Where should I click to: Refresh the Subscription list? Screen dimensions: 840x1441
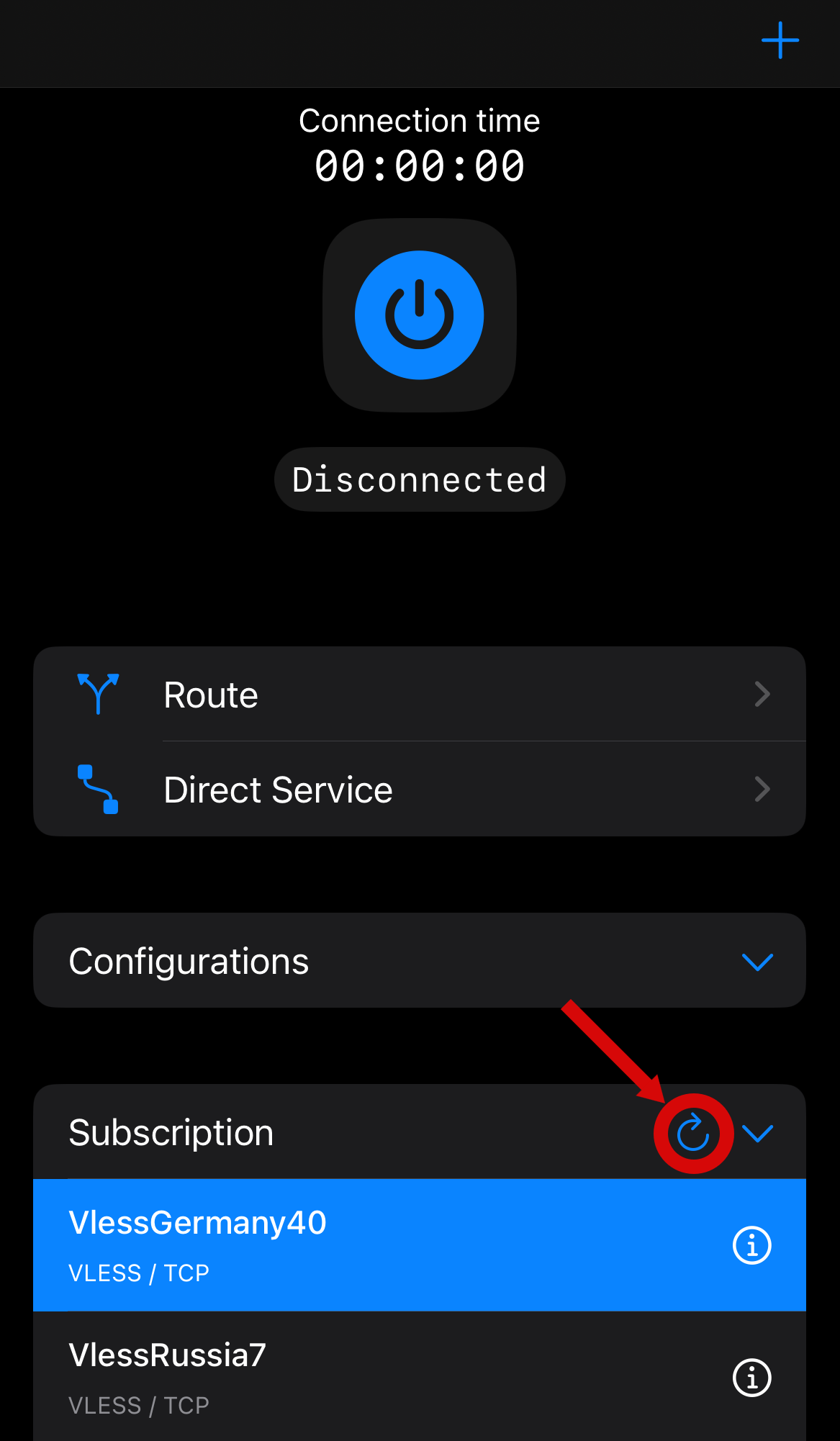(x=693, y=1134)
